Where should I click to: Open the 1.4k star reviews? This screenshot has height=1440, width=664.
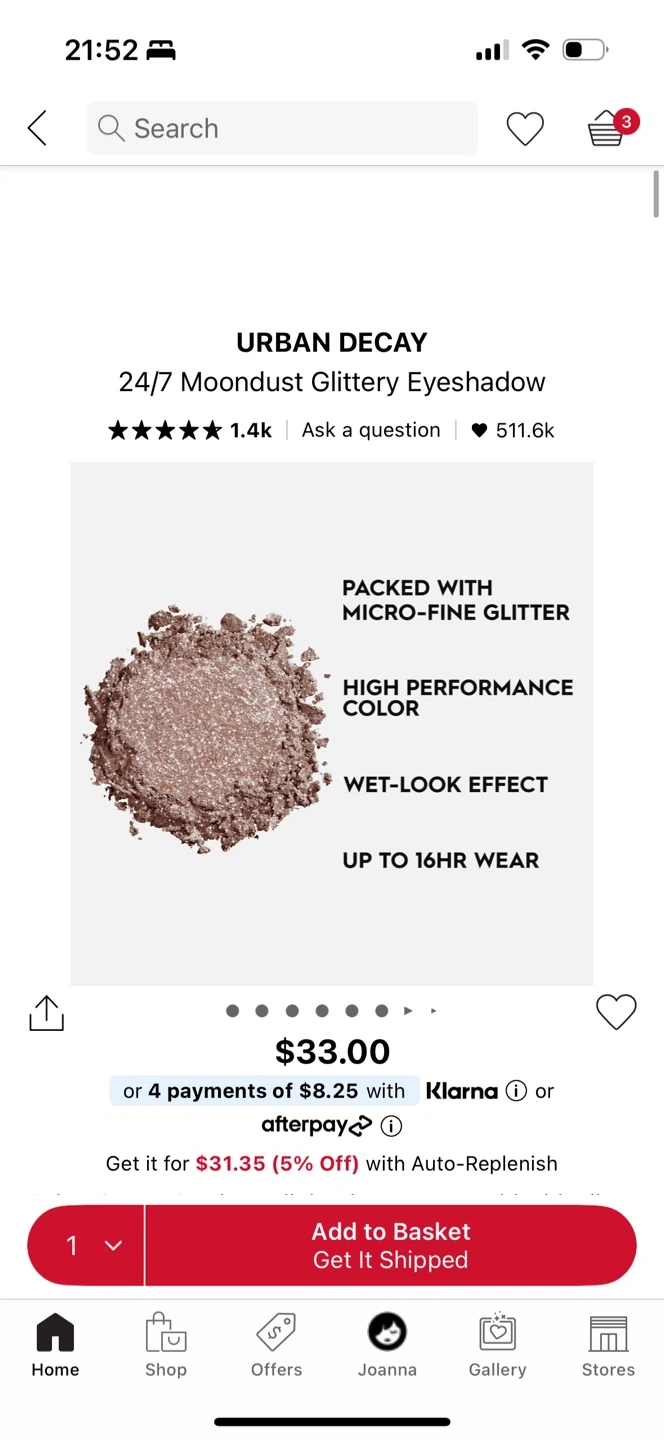[190, 430]
